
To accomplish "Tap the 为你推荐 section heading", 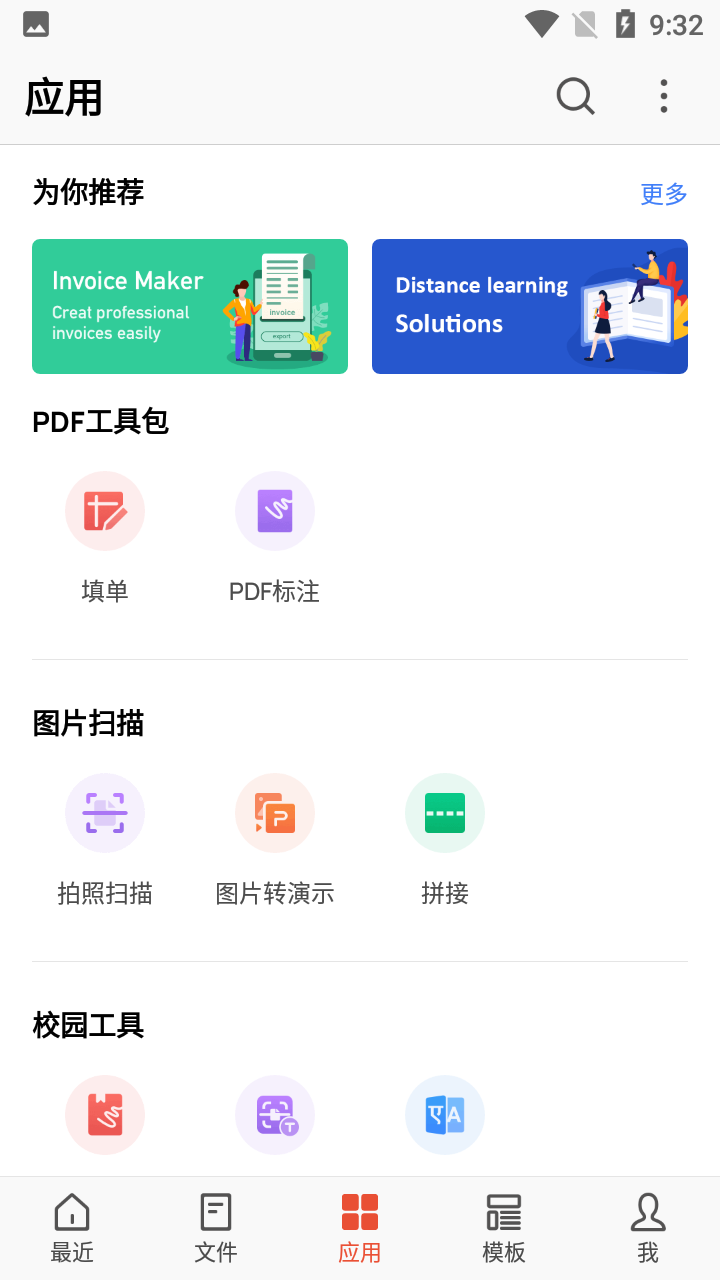I will (x=88, y=192).
